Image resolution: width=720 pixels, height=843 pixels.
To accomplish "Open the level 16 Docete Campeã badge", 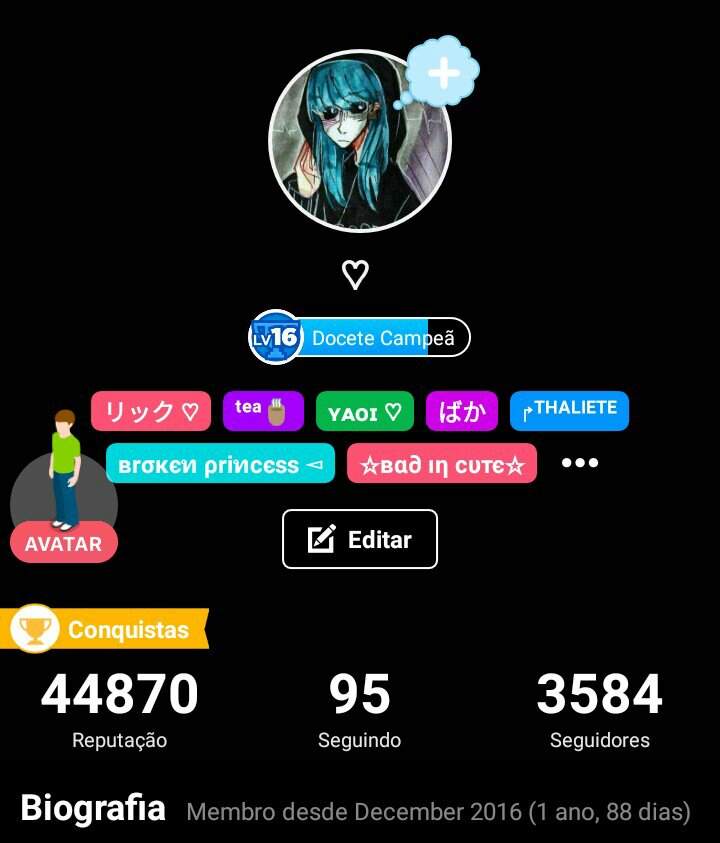I will pyautogui.click(x=360, y=338).
